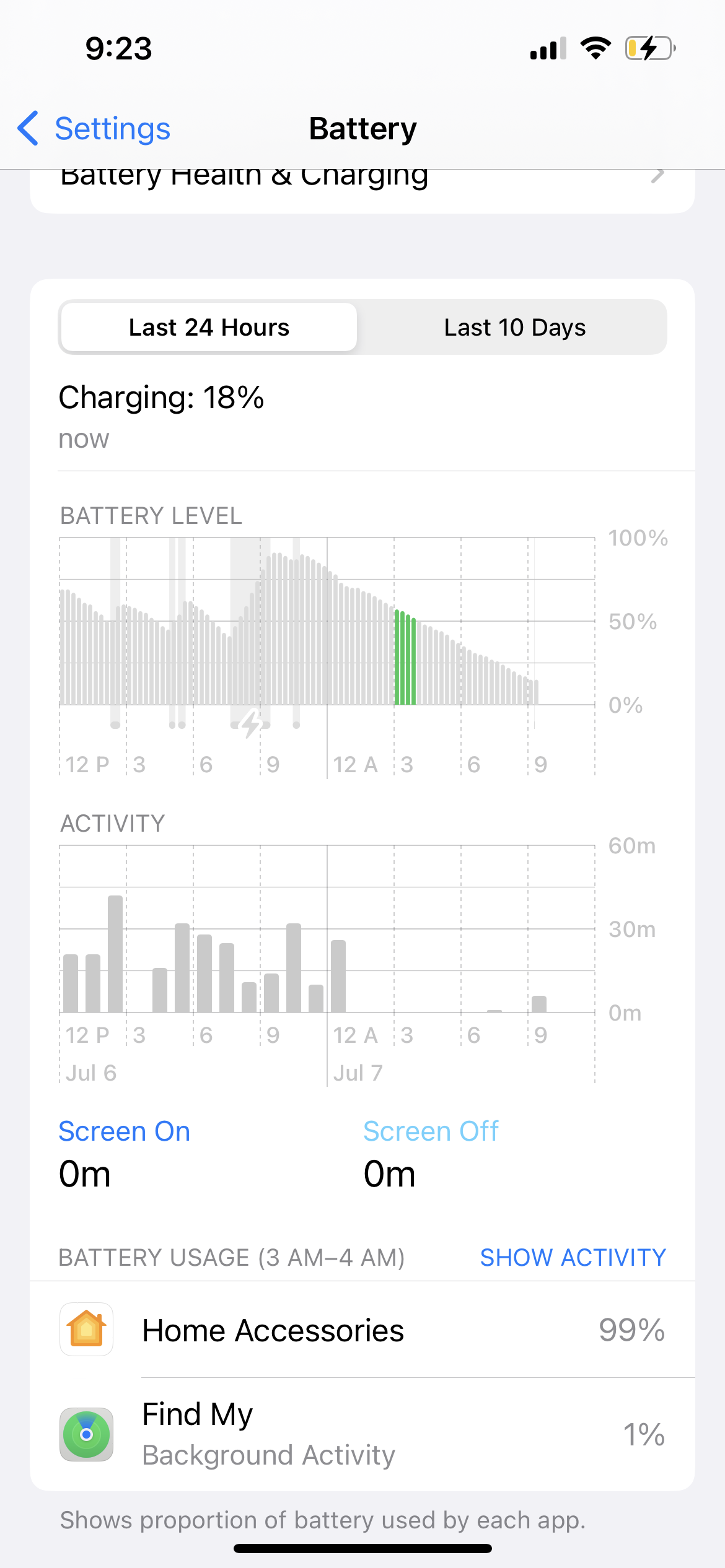This screenshot has width=725, height=1568.
Task: Open Find My battery usage row
Action: [x=362, y=1434]
